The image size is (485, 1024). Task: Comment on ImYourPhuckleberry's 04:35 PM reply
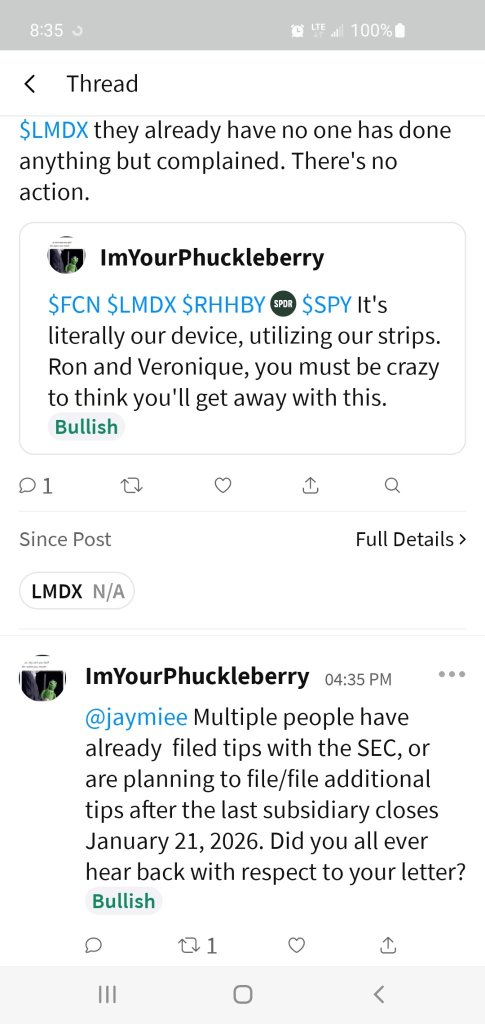pos(93,945)
